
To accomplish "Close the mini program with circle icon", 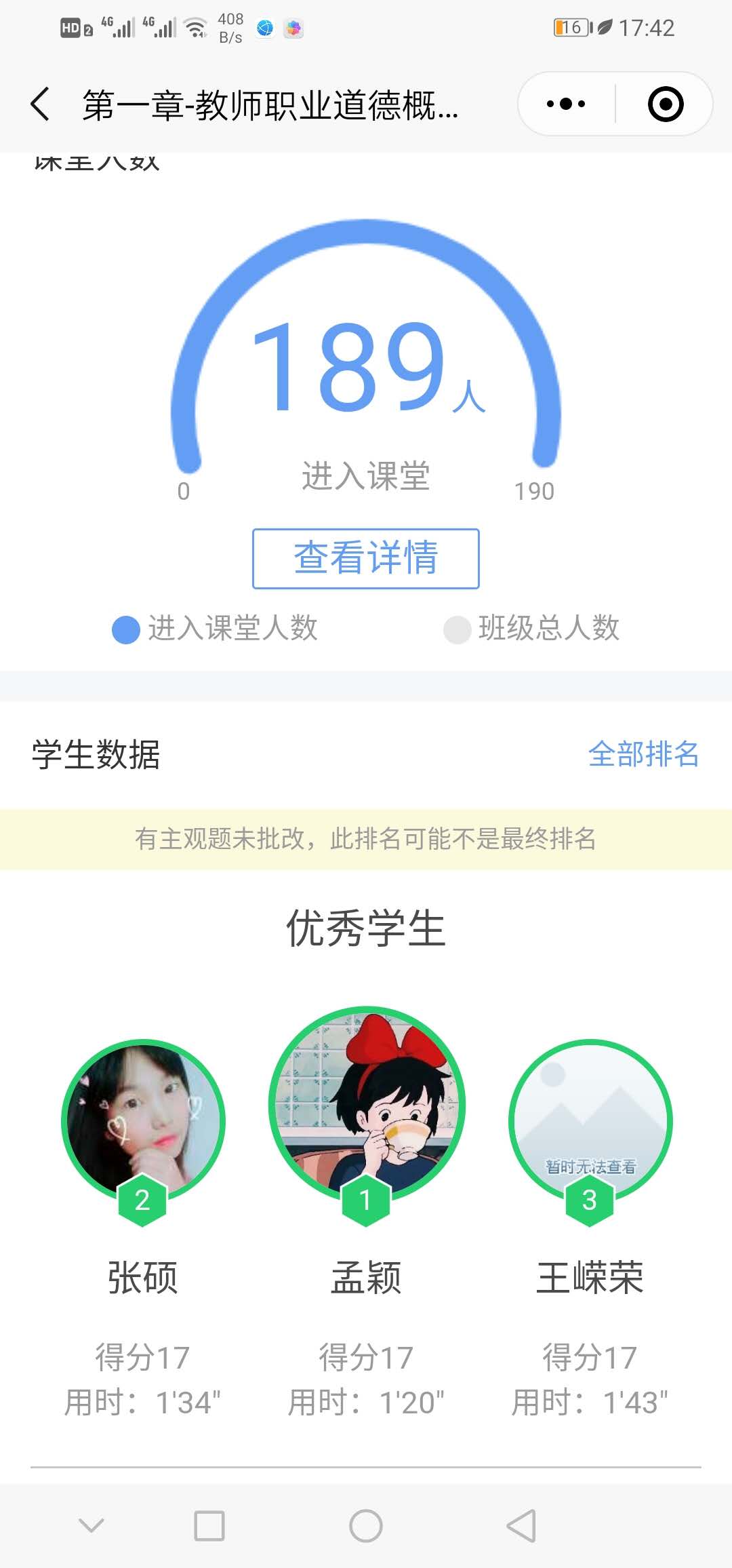I will (665, 104).
